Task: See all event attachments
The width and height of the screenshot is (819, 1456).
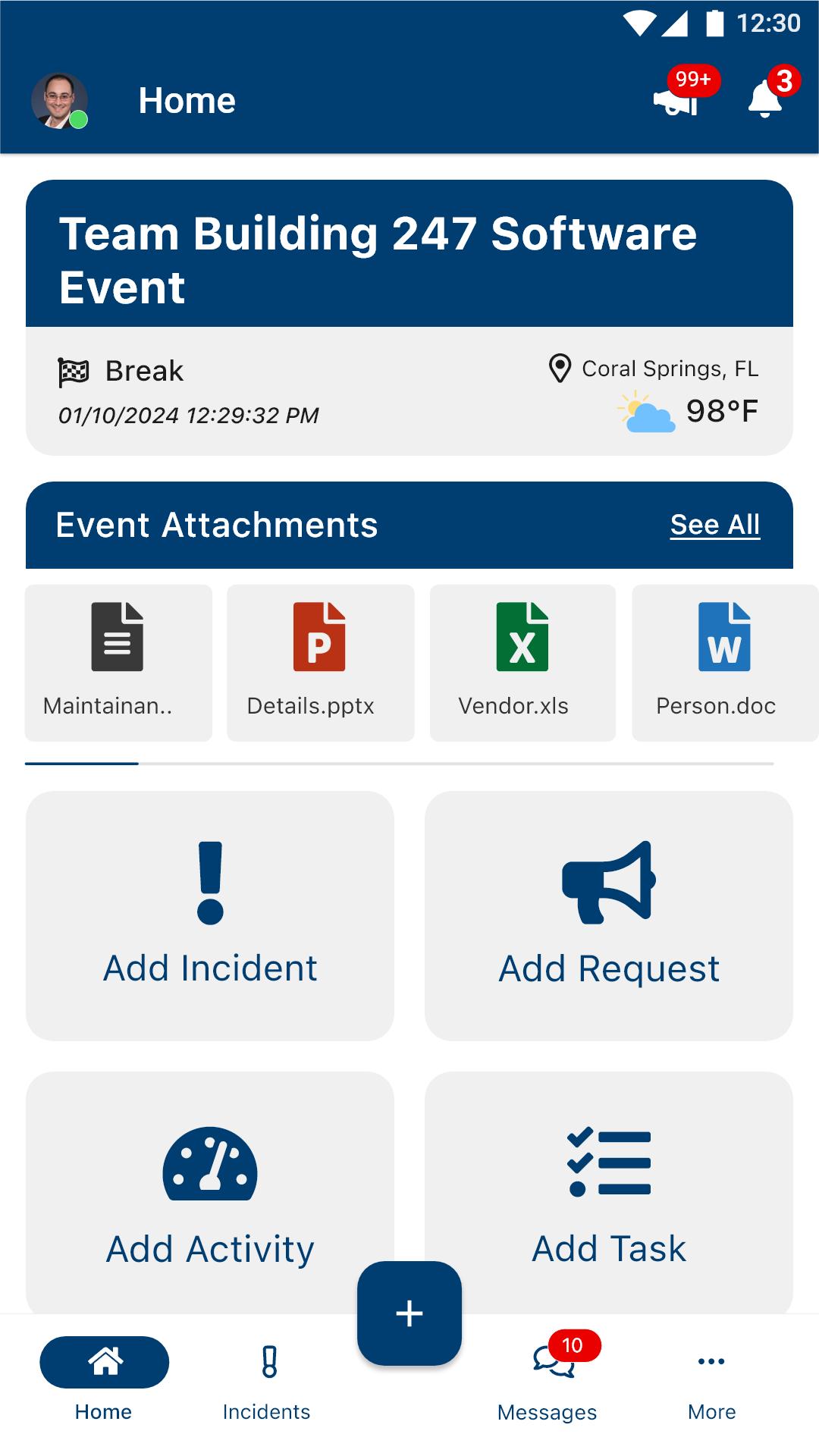Action: point(714,525)
